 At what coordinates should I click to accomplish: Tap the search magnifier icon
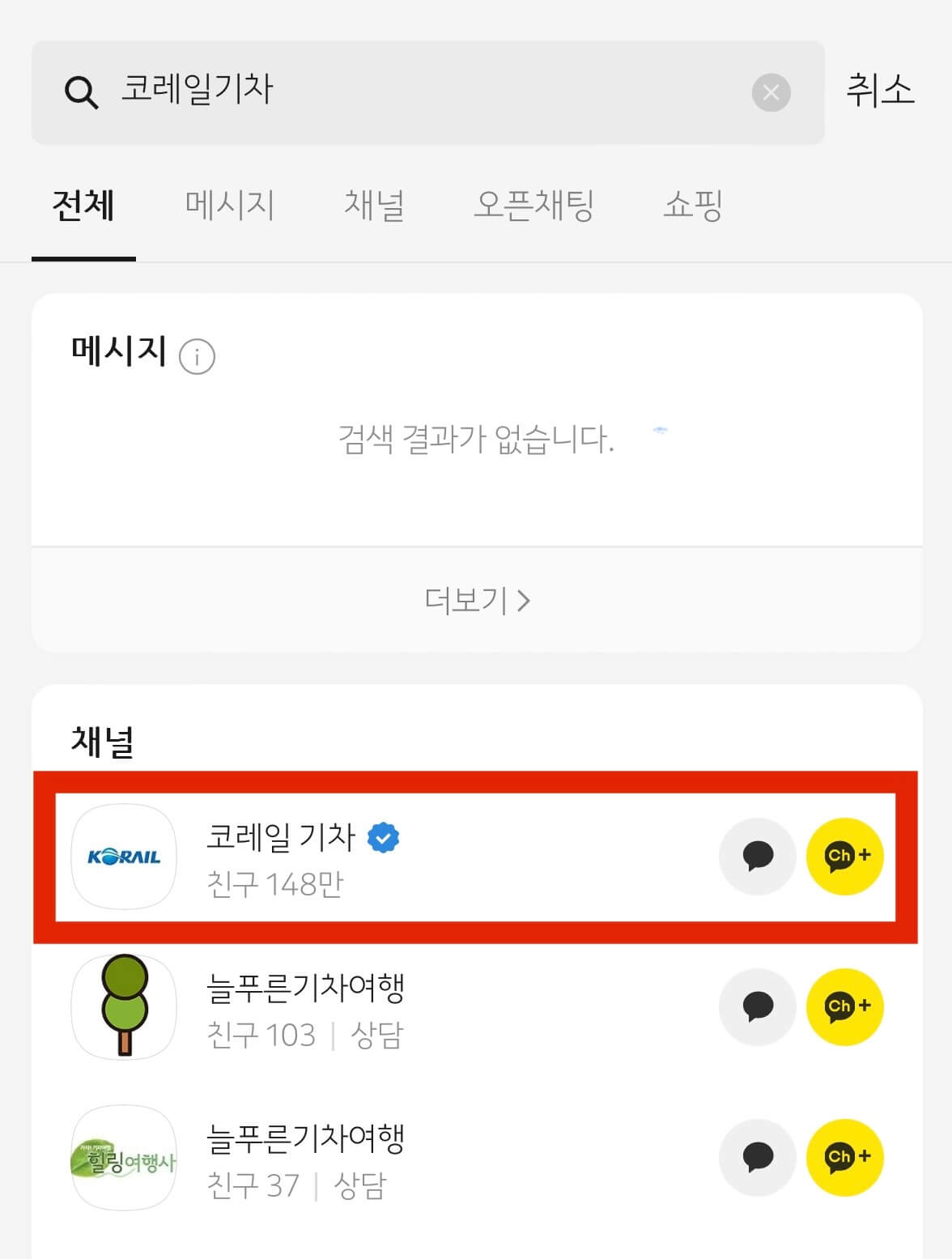pos(80,91)
